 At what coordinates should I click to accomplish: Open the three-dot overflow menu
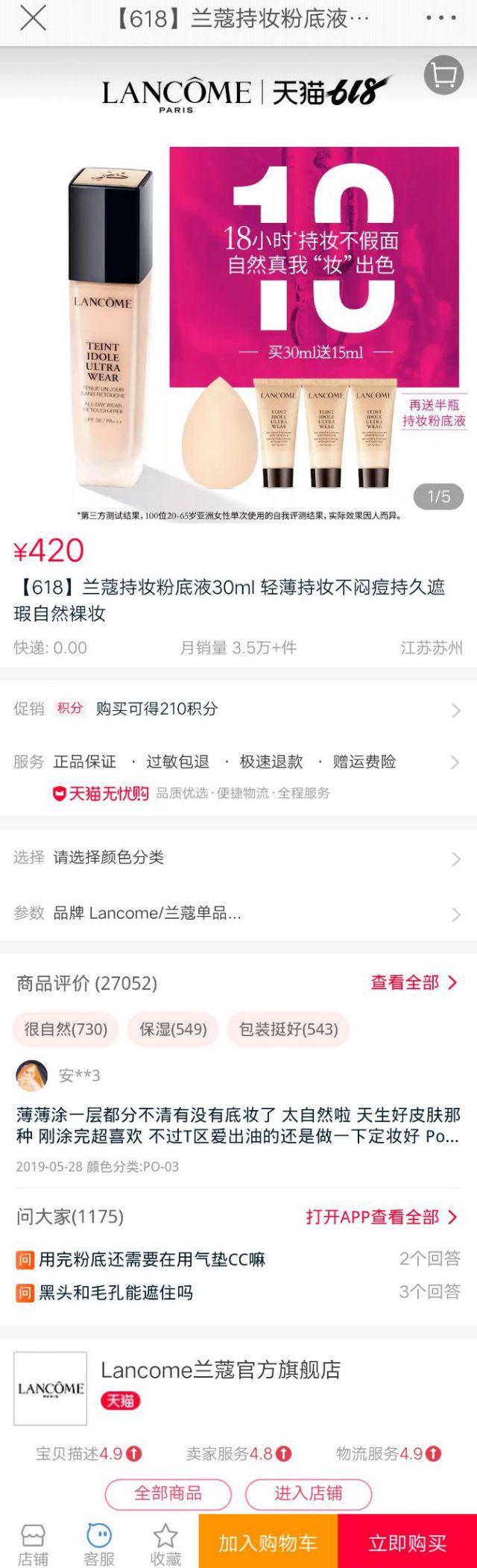440,19
